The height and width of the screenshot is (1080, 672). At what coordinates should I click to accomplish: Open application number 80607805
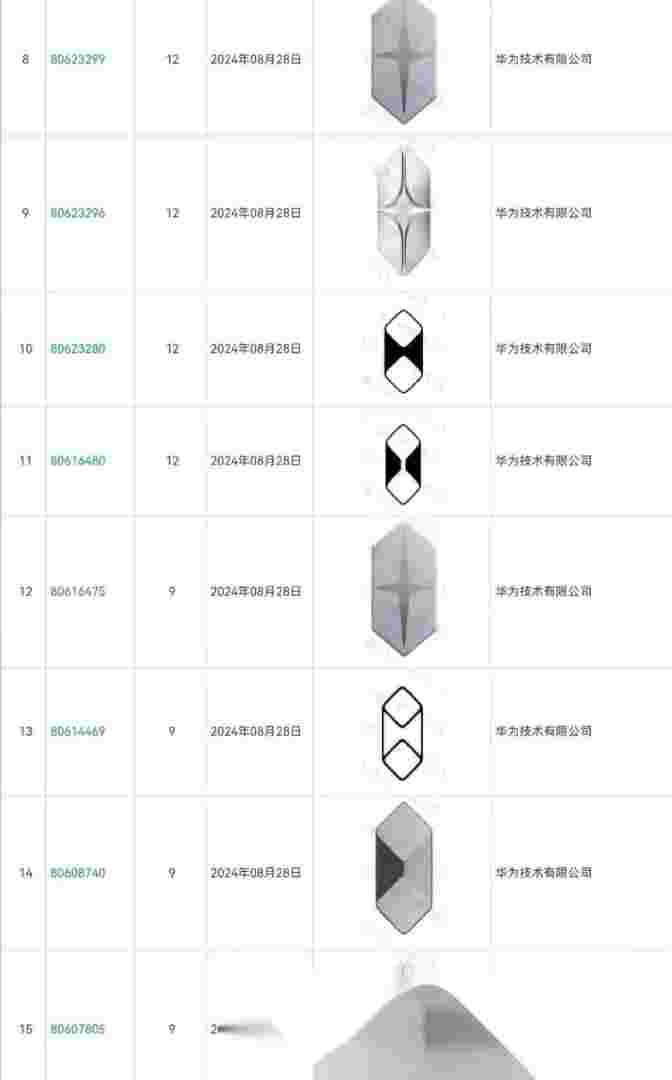(x=78, y=1029)
